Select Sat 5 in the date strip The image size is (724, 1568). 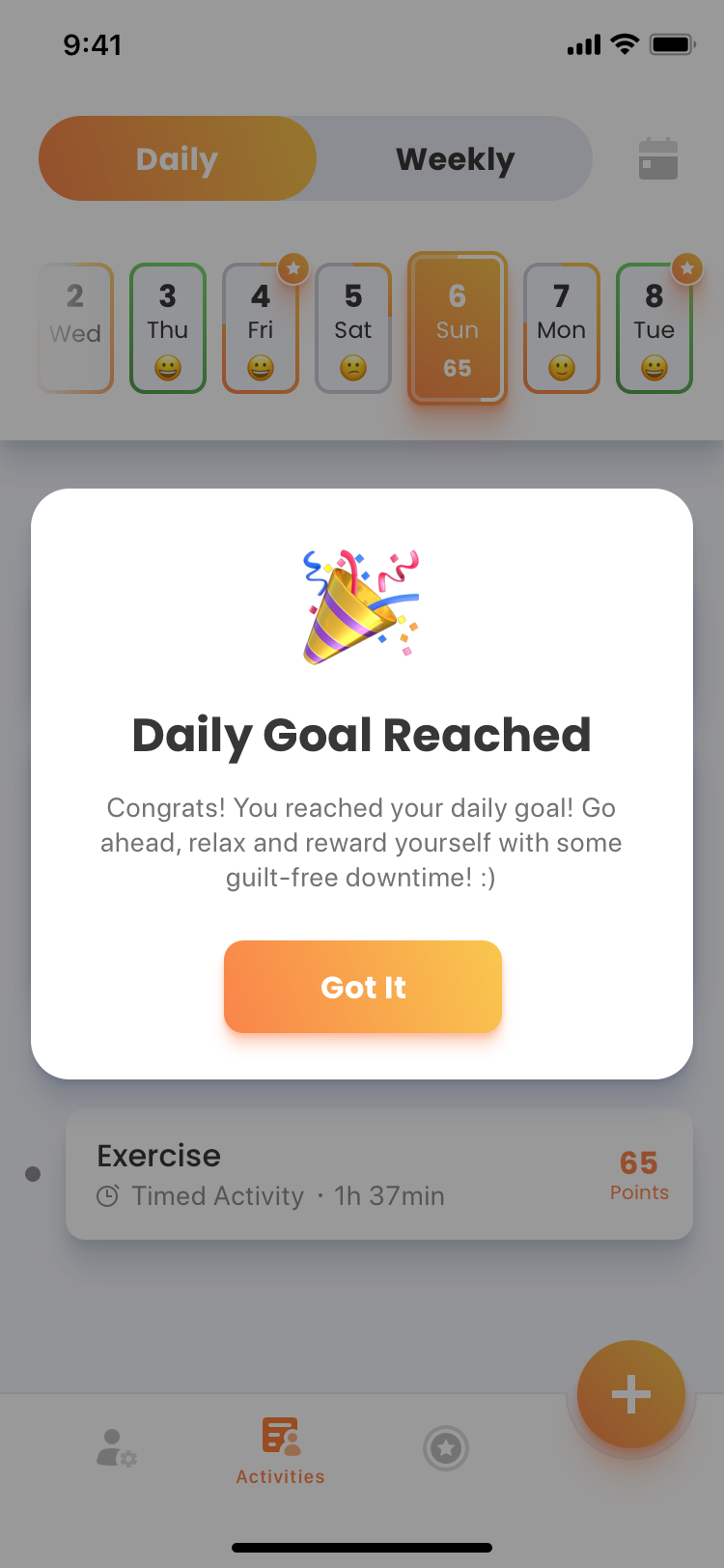(353, 328)
